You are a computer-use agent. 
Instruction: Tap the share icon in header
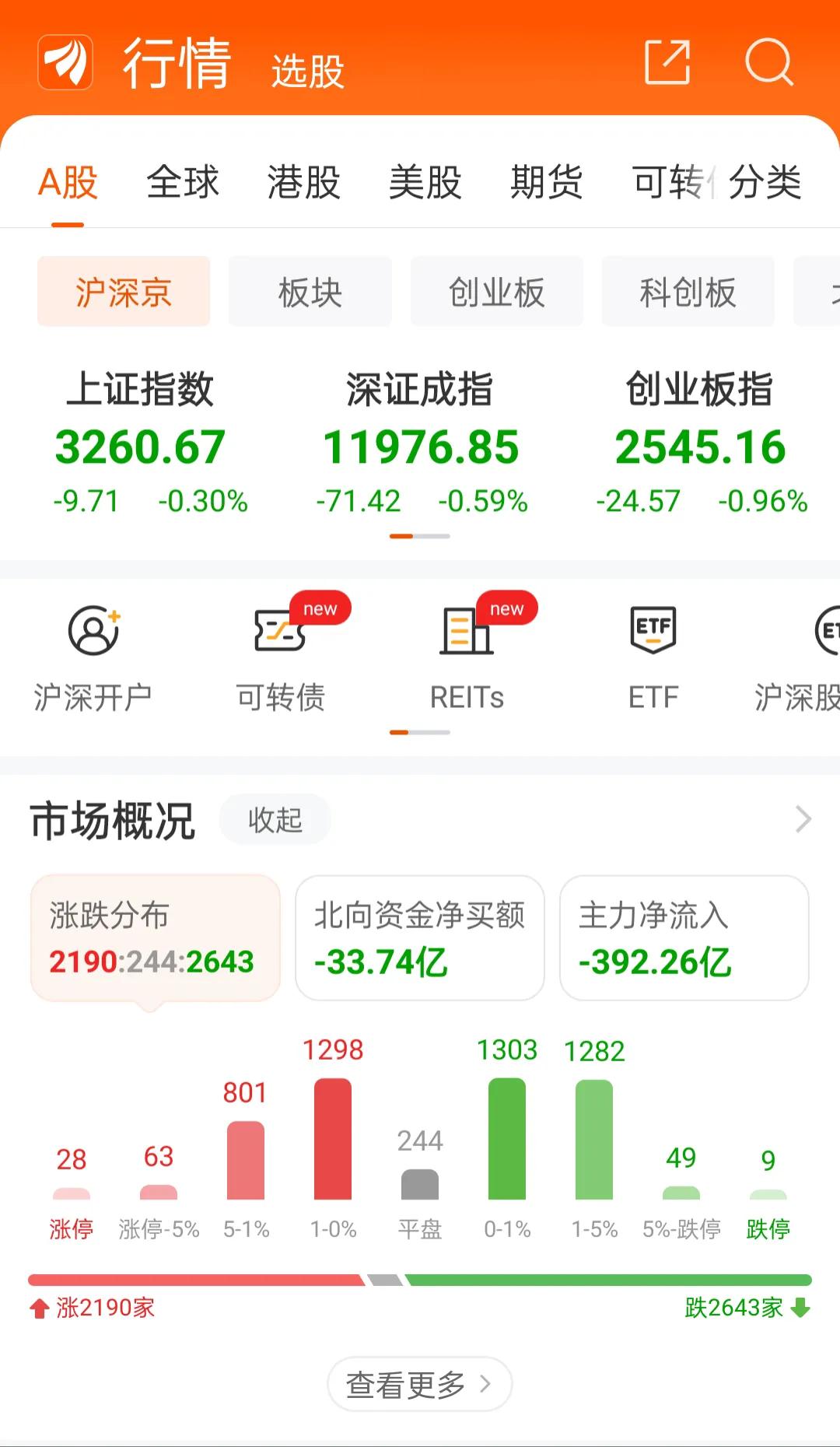(x=668, y=61)
